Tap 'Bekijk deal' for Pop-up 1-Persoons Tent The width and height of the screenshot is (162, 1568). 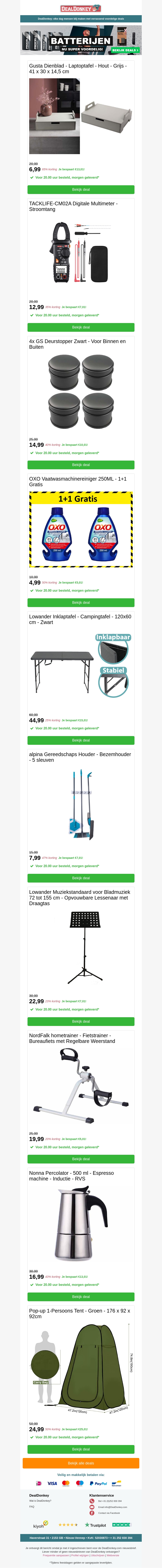click(x=81, y=1449)
